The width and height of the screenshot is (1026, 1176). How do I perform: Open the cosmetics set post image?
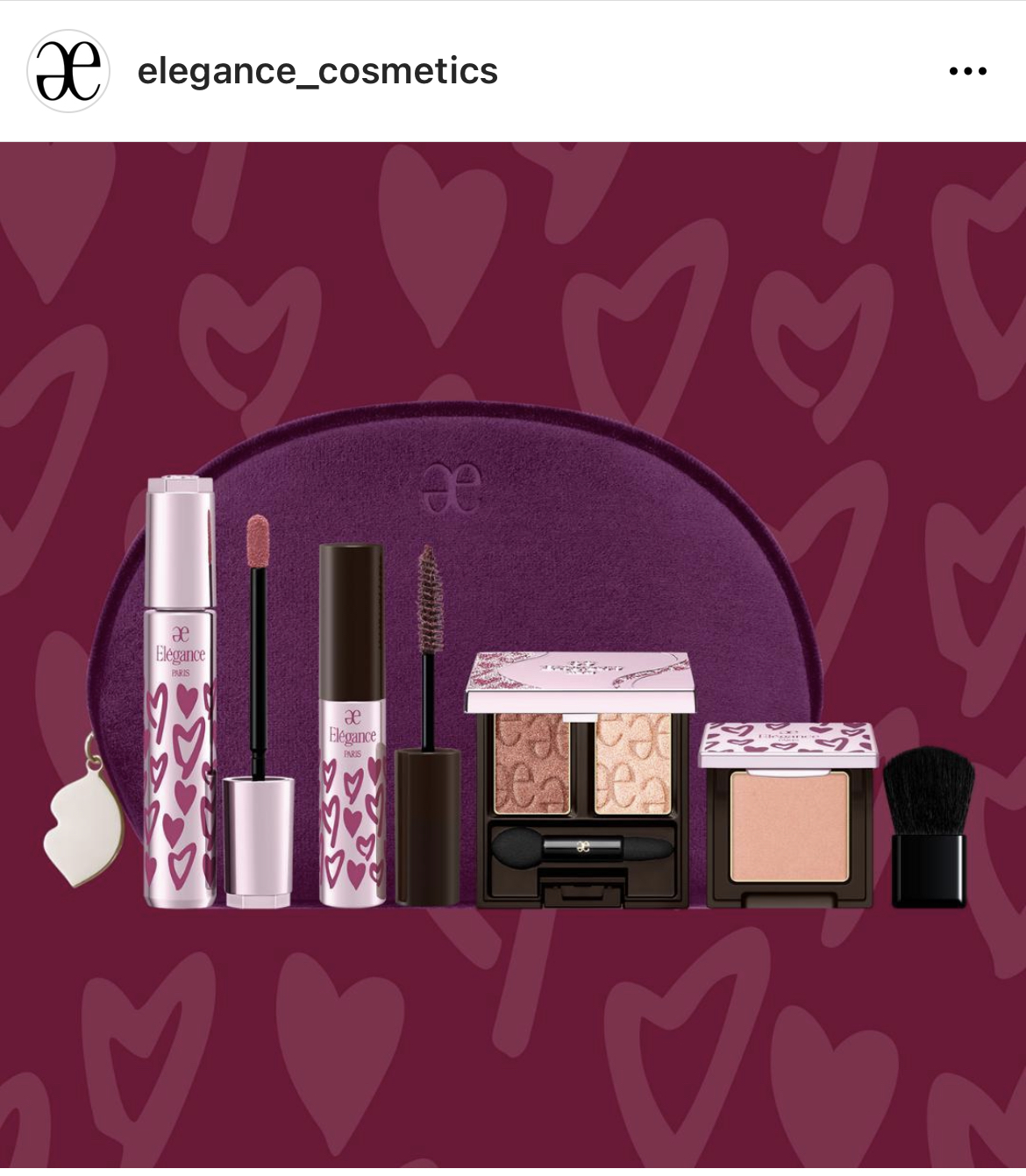click(x=513, y=658)
